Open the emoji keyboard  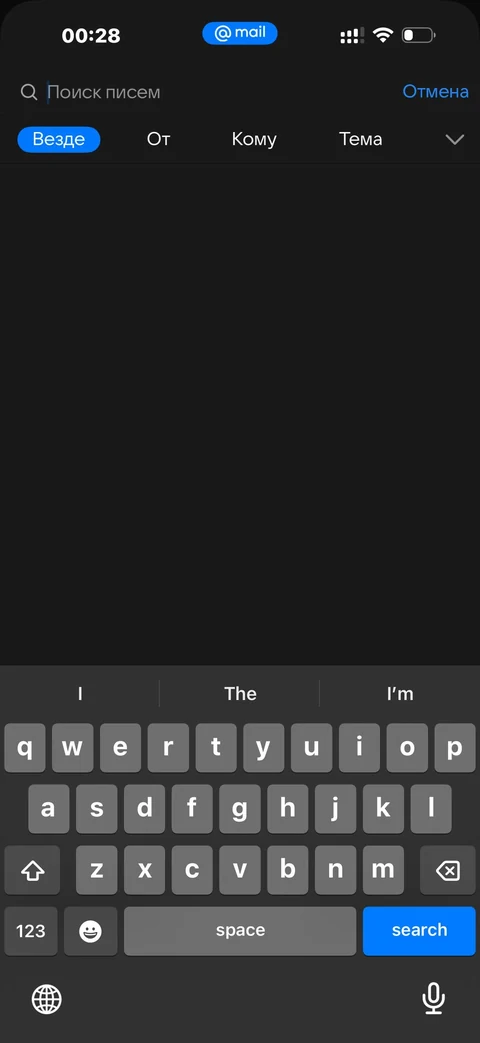pos(90,931)
